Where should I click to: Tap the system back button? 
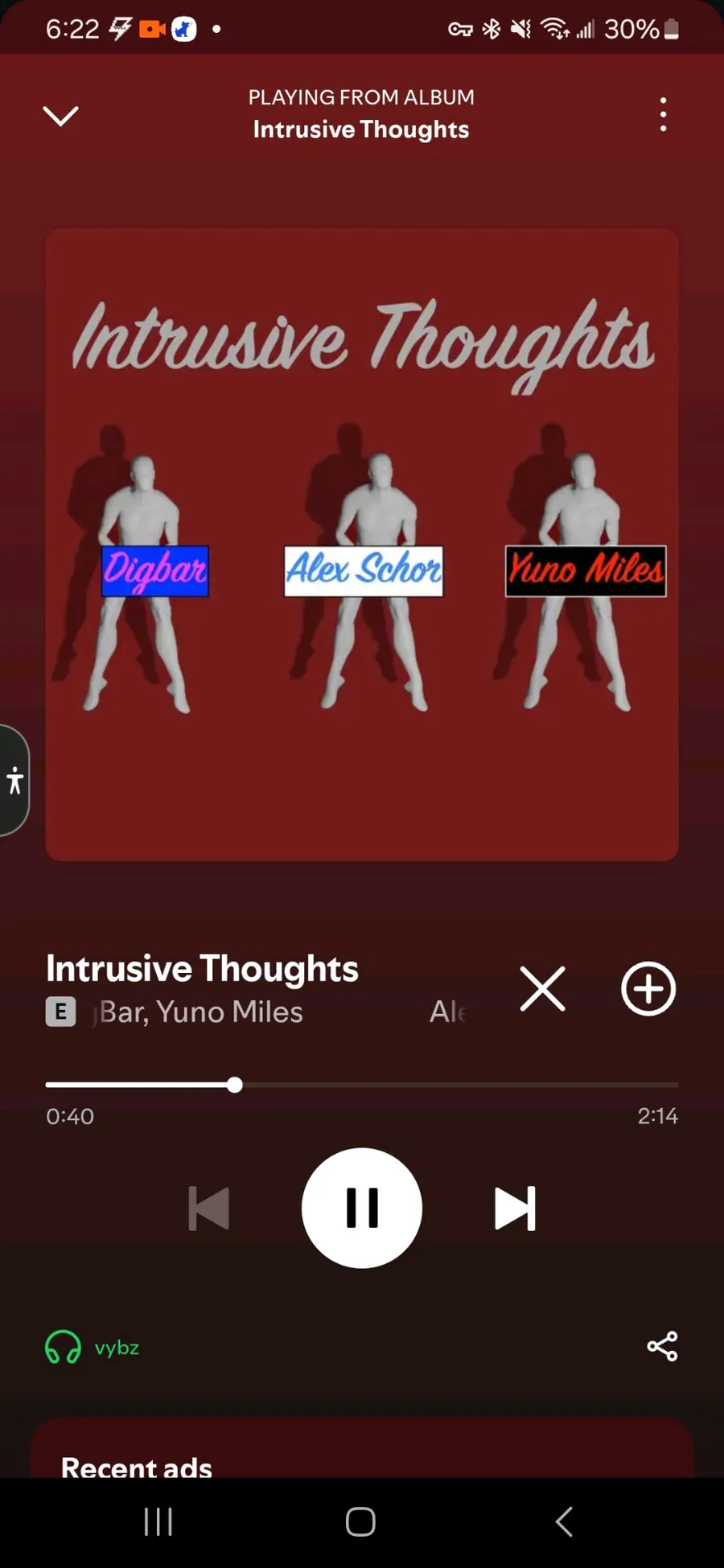tap(564, 1521)
